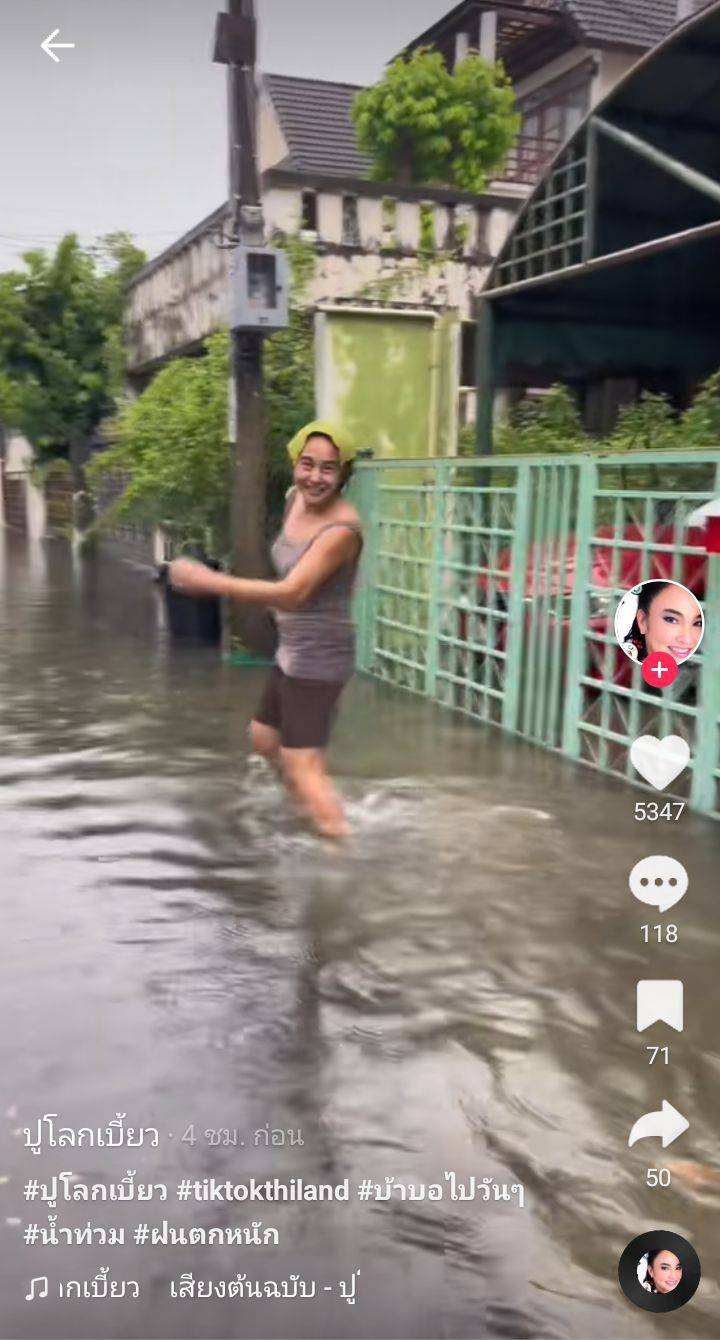
Task: Go back using the top arrow
Action: click(57, 45)
